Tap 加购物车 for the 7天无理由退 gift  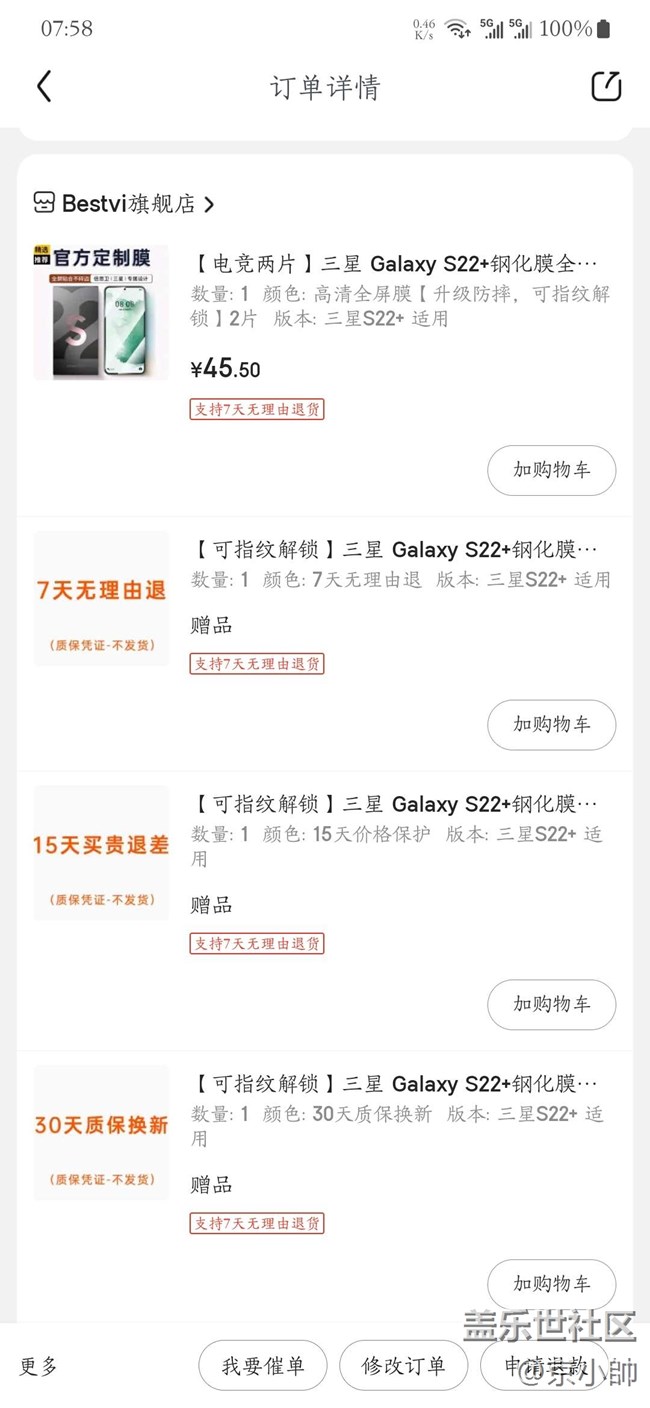pyautogui.click(x=551, y=725)
